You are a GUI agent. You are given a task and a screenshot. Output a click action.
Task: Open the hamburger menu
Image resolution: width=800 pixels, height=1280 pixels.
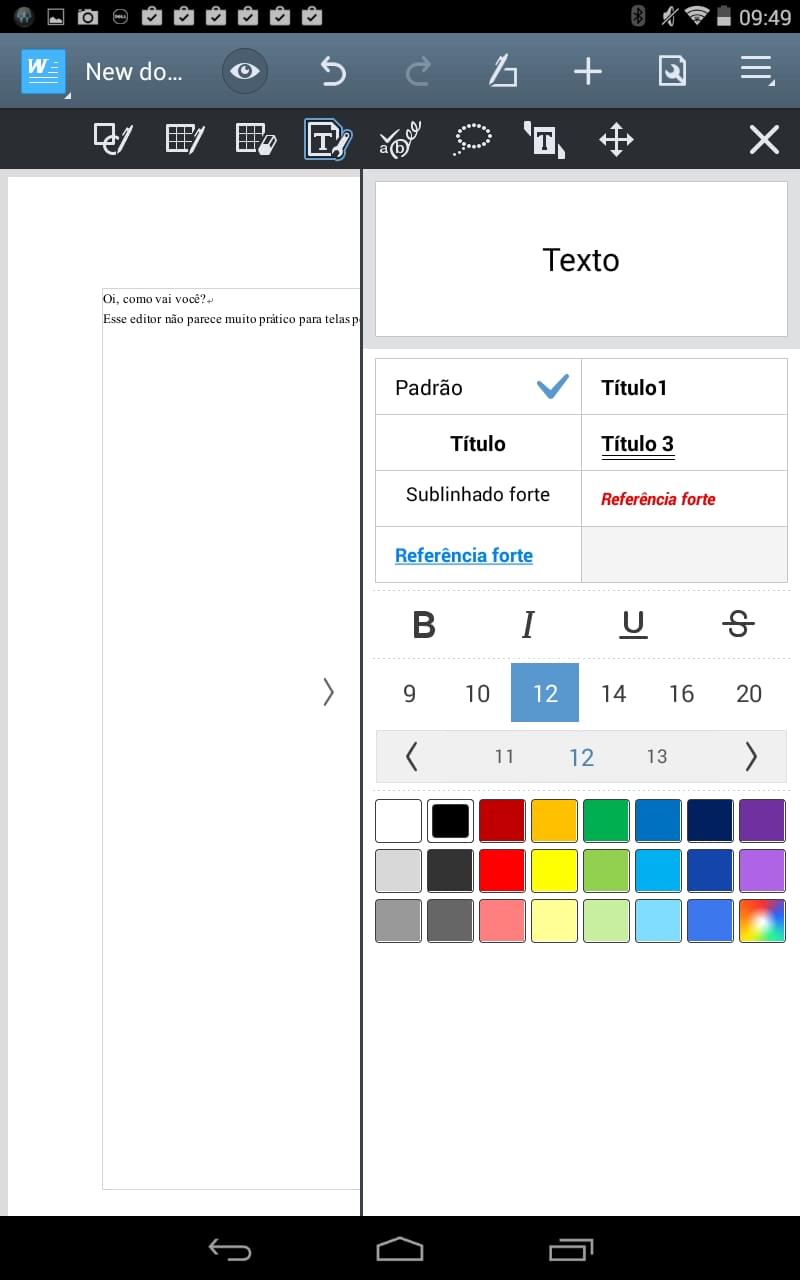pyautogui.click(x=757, y=71)
